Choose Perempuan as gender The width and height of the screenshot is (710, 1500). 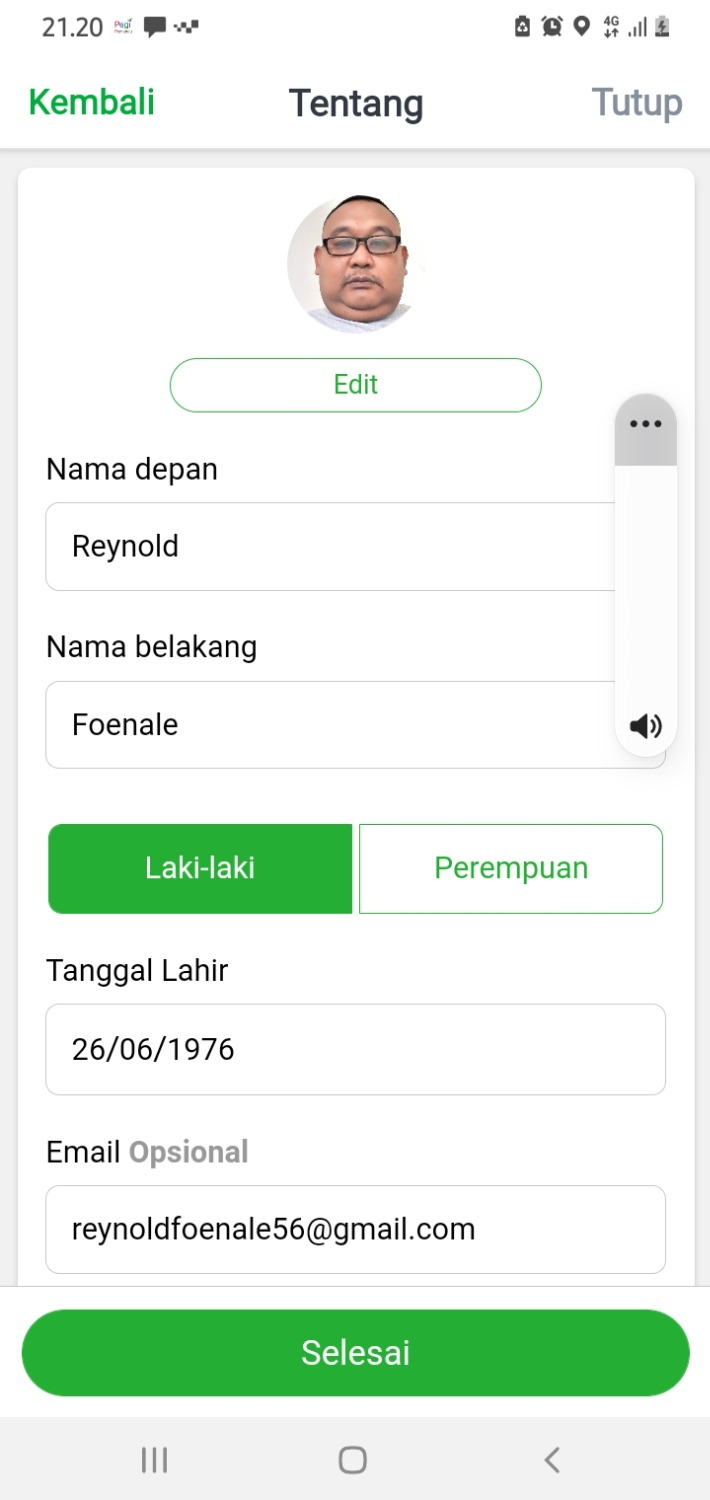(x=511, y=868)
